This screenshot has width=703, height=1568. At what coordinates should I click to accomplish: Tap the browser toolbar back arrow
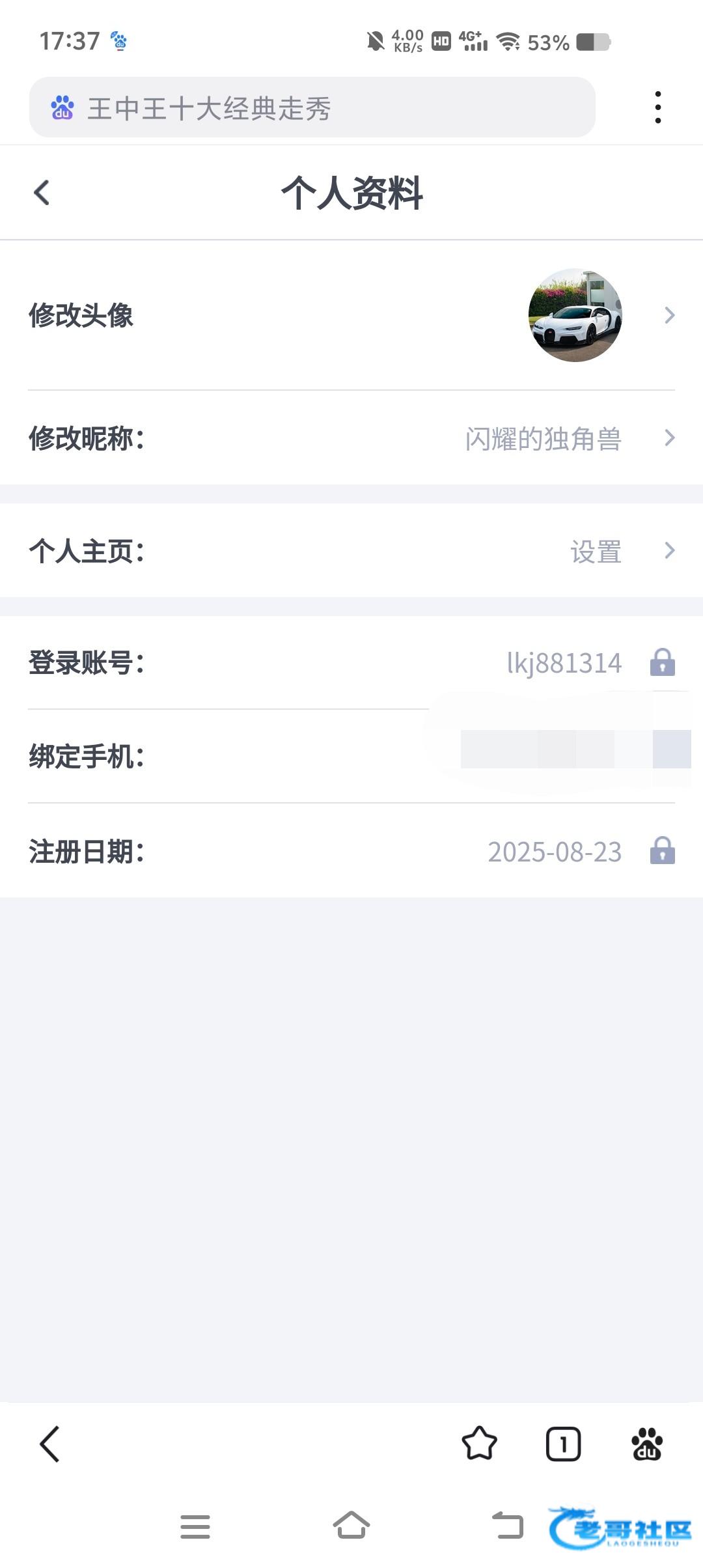point(50,1444)
